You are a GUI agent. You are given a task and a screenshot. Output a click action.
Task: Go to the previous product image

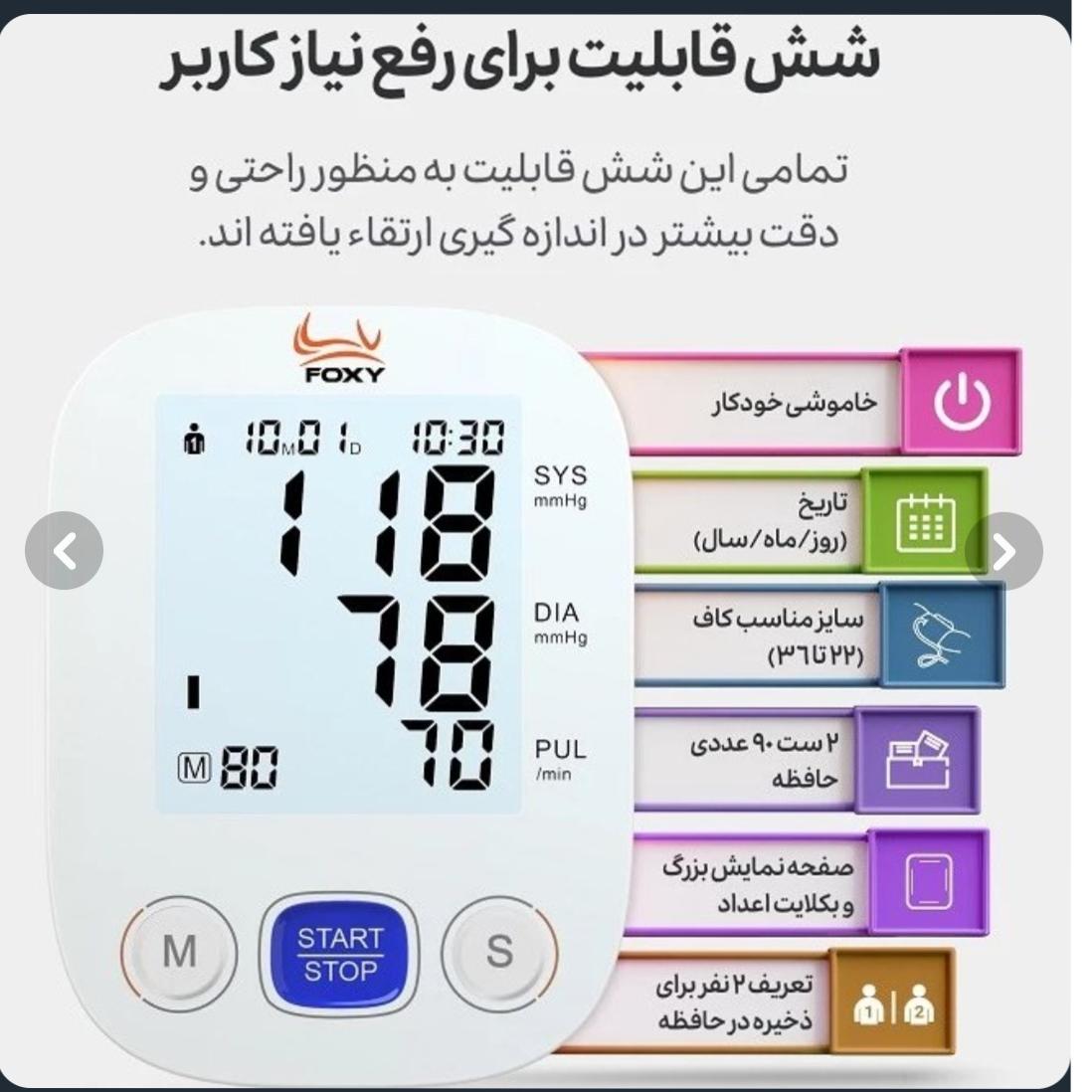[64, 551]
